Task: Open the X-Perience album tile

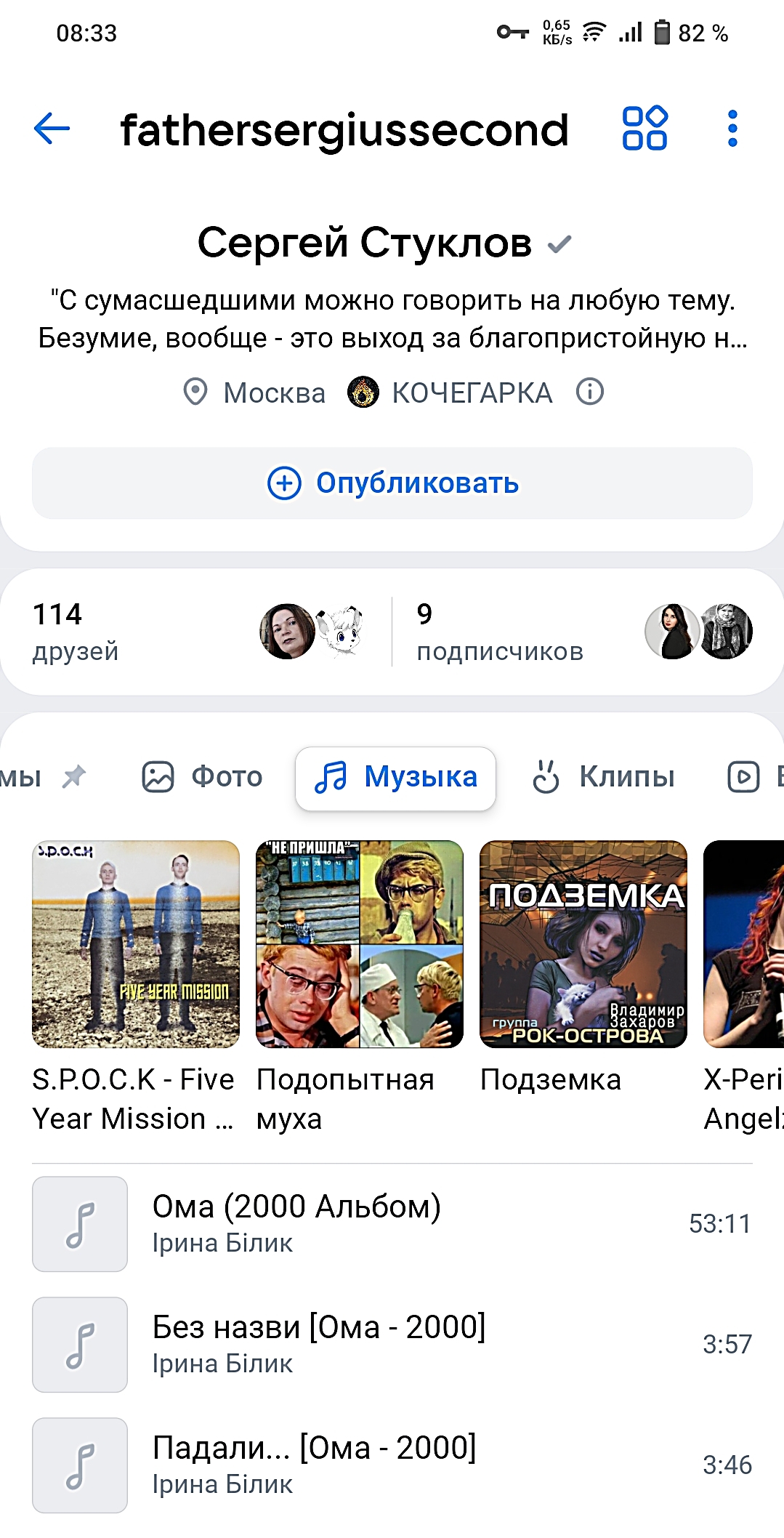Action: click(745, 944)
